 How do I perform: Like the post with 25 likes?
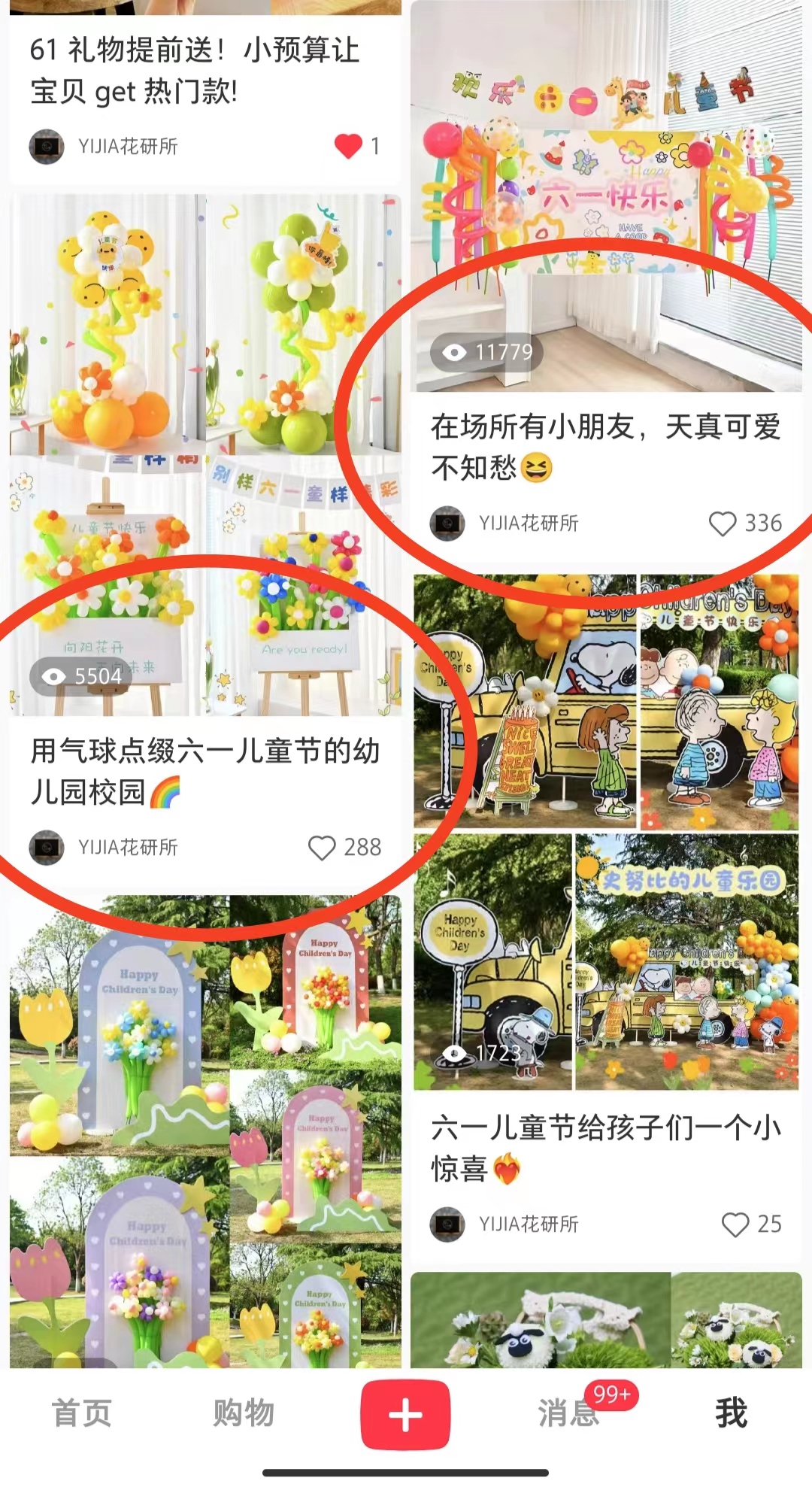click(x=735, y=1224)
